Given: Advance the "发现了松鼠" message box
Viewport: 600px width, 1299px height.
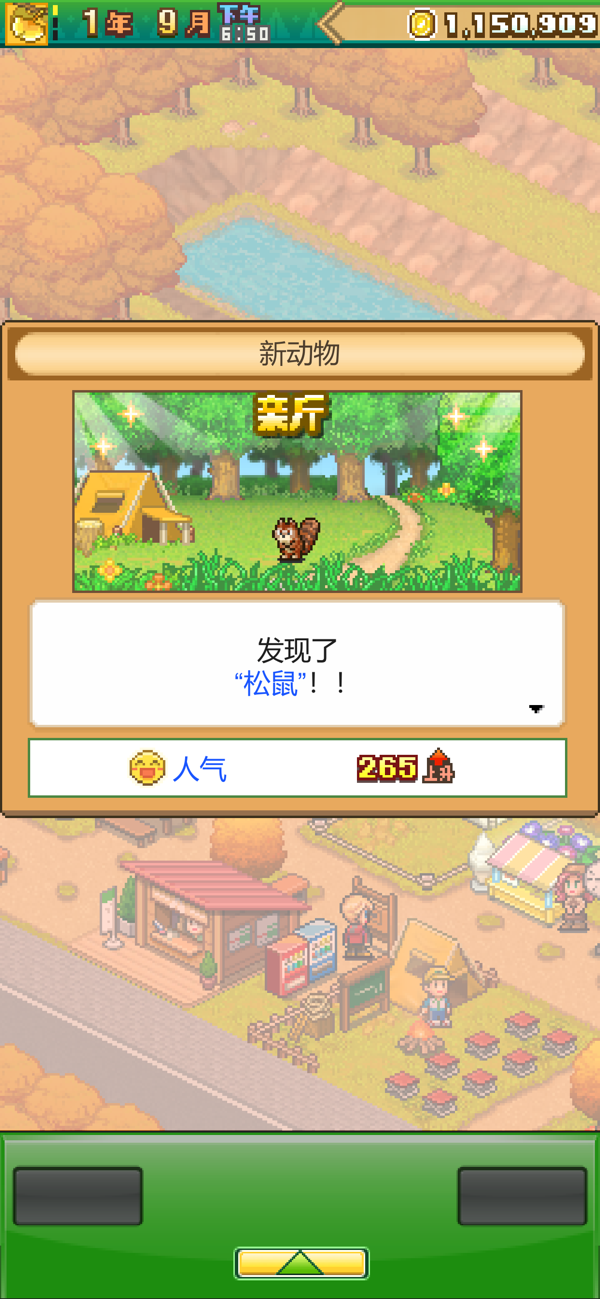Looking at the screenshot, I should coord(297,664).
